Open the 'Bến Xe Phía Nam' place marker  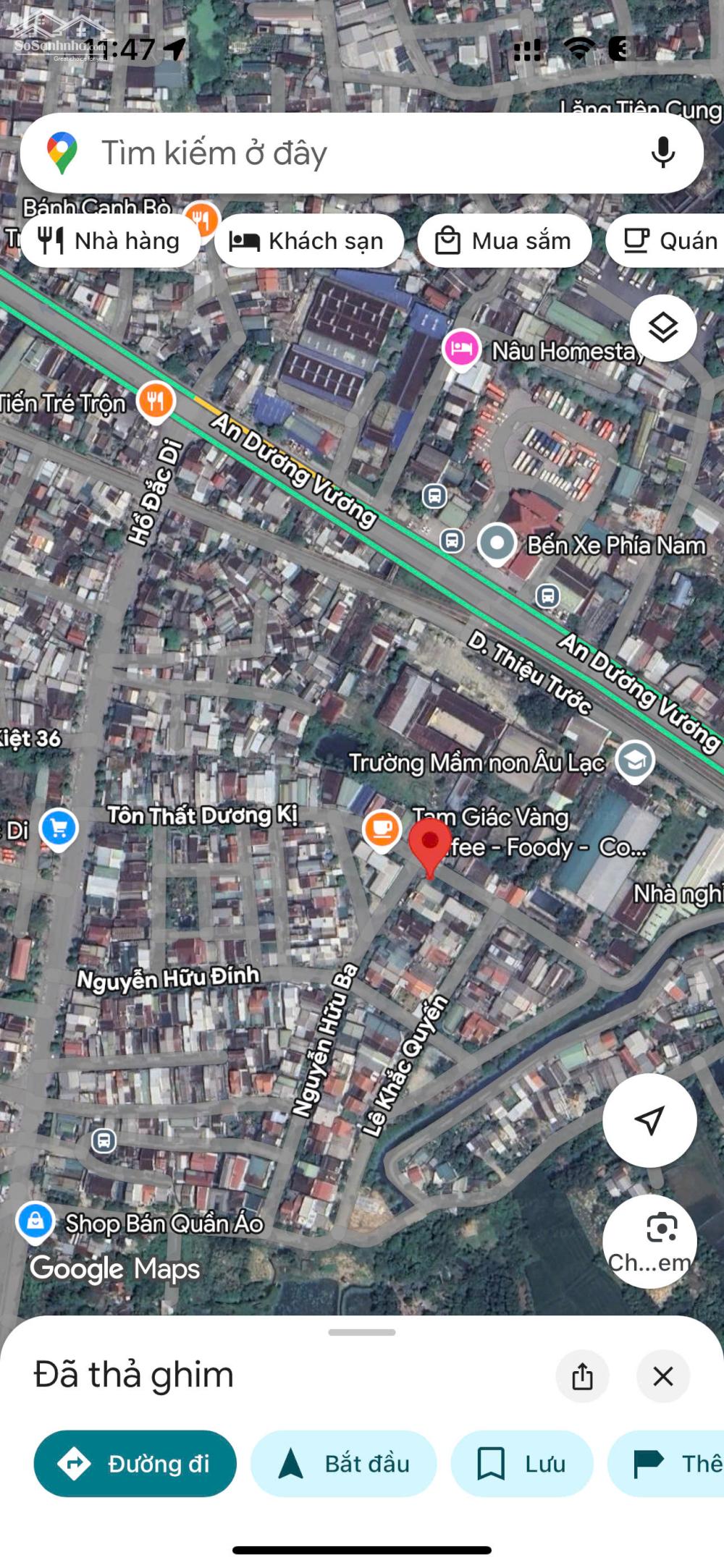pyautogui.click(x=497, y=543)
